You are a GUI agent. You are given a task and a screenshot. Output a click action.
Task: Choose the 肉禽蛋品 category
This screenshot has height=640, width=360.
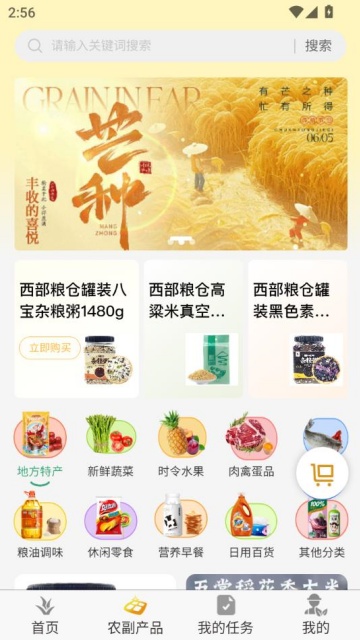pos(251,445)
